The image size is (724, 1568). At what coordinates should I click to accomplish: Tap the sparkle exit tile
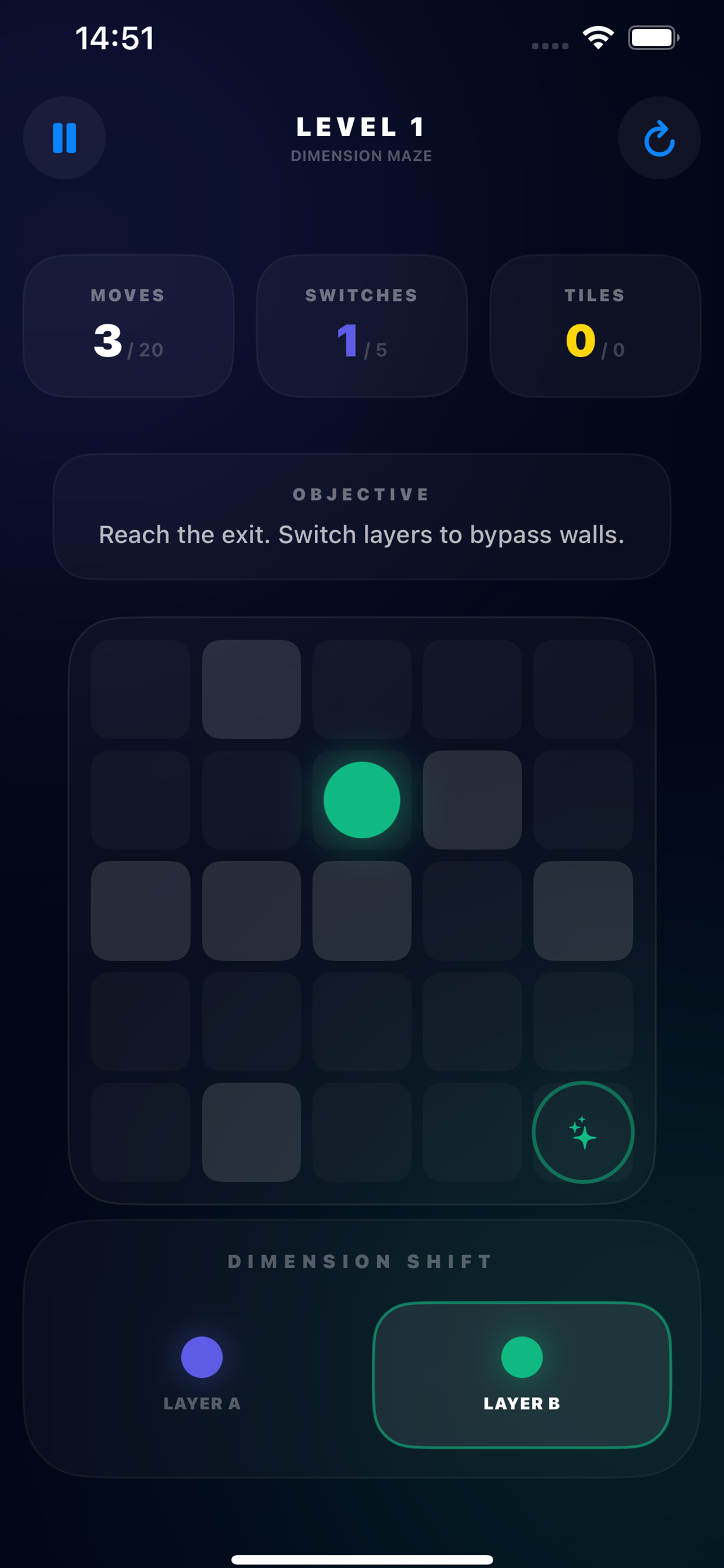tap(583, 1132)
